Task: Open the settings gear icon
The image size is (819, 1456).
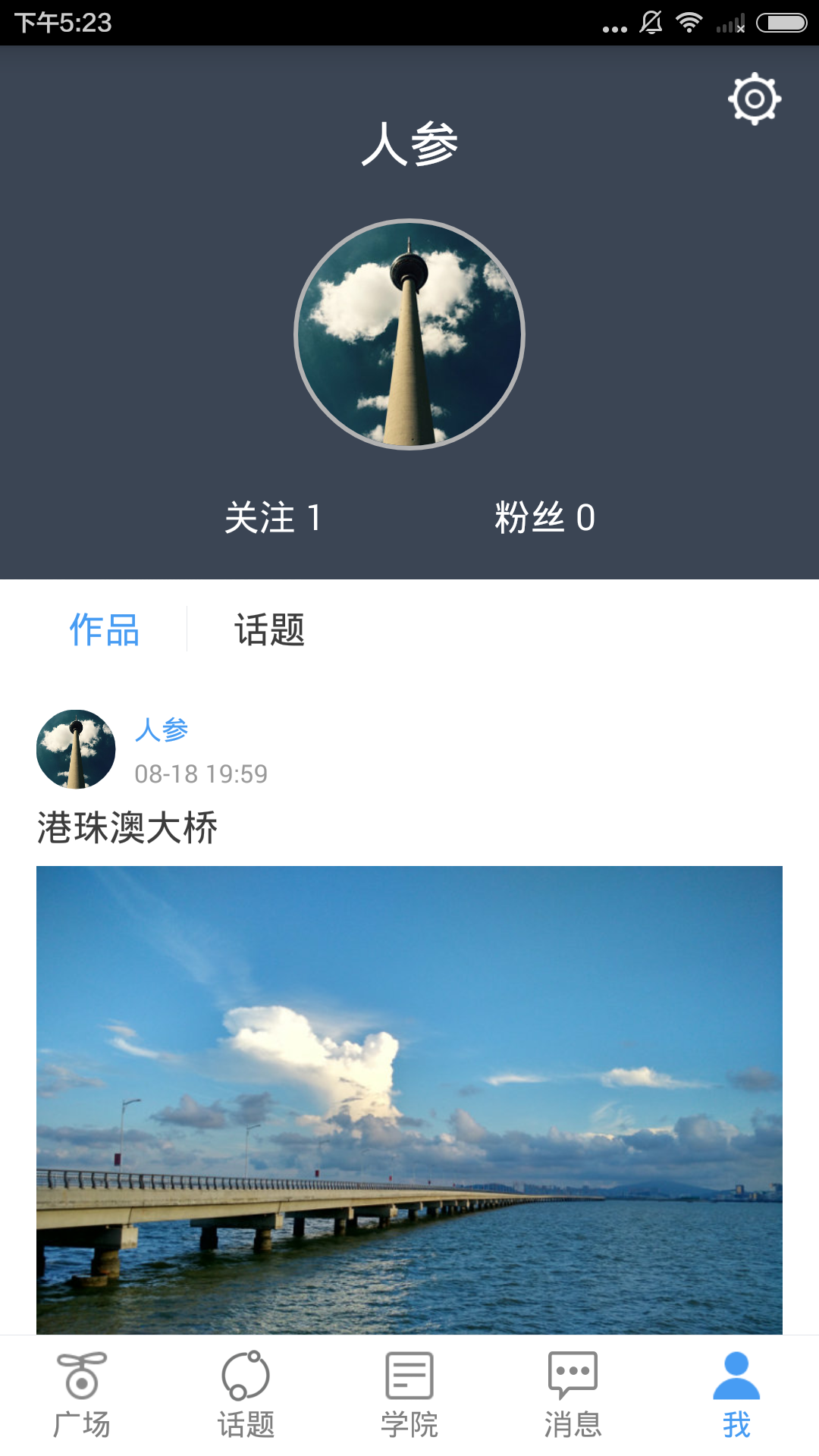Action: [x=755, y=99]
